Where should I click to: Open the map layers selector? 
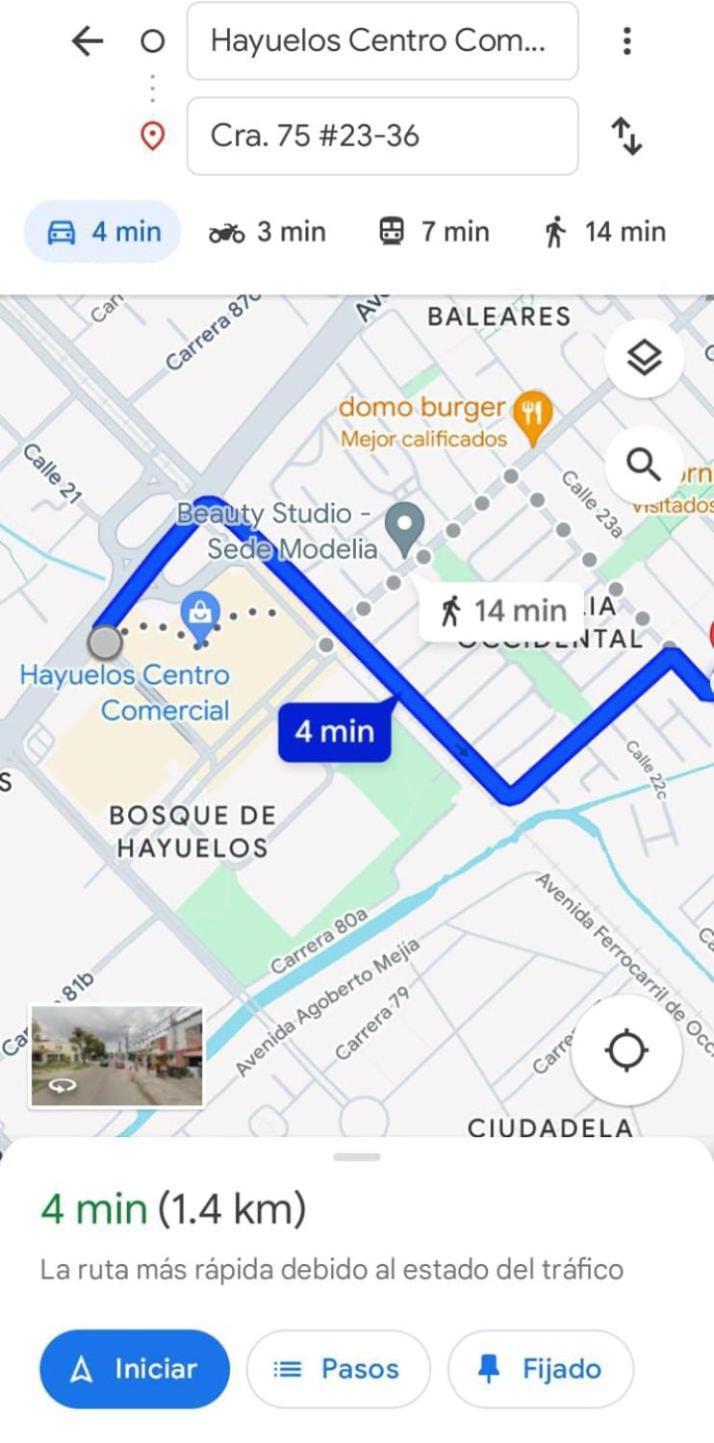tap(644, 357)
